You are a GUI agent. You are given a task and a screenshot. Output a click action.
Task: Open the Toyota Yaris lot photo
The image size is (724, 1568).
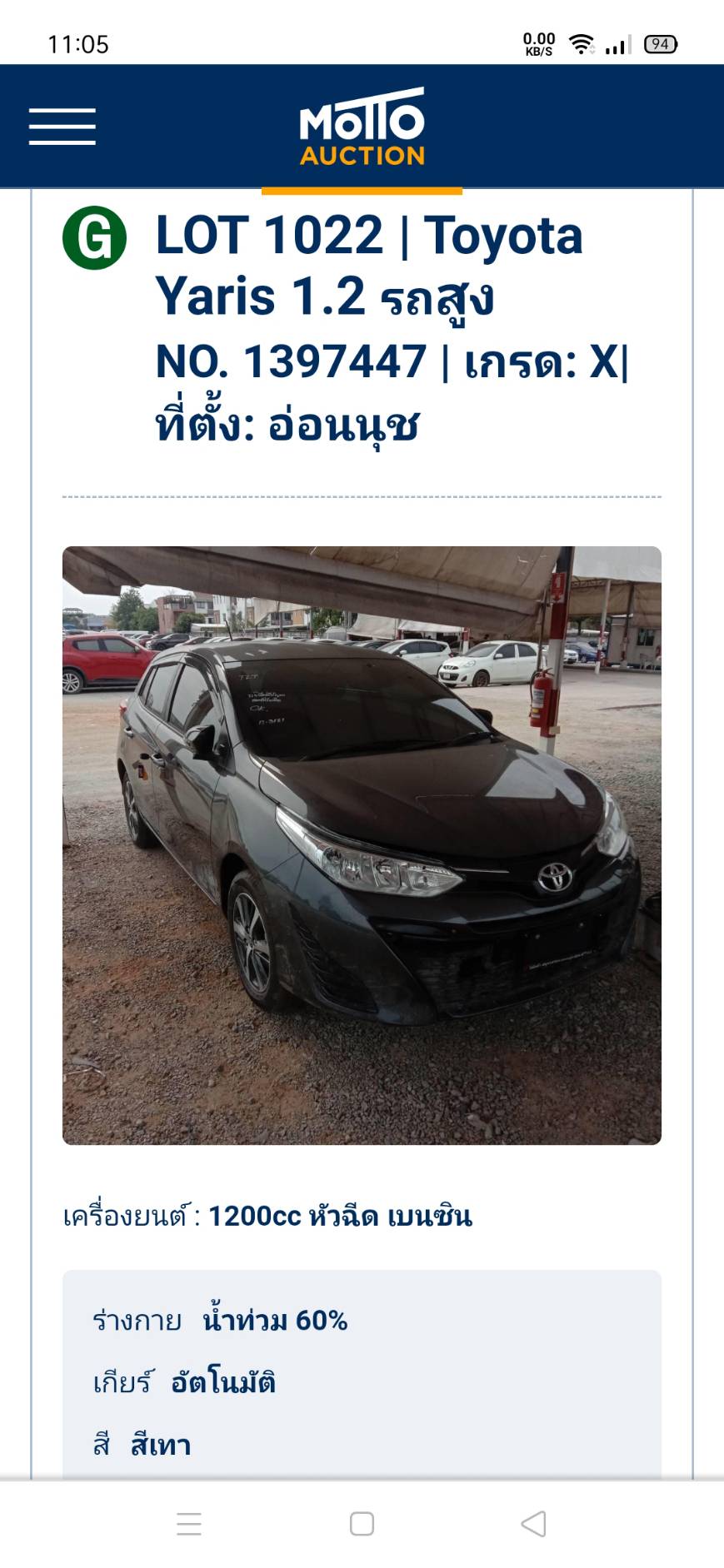point(362,844)
